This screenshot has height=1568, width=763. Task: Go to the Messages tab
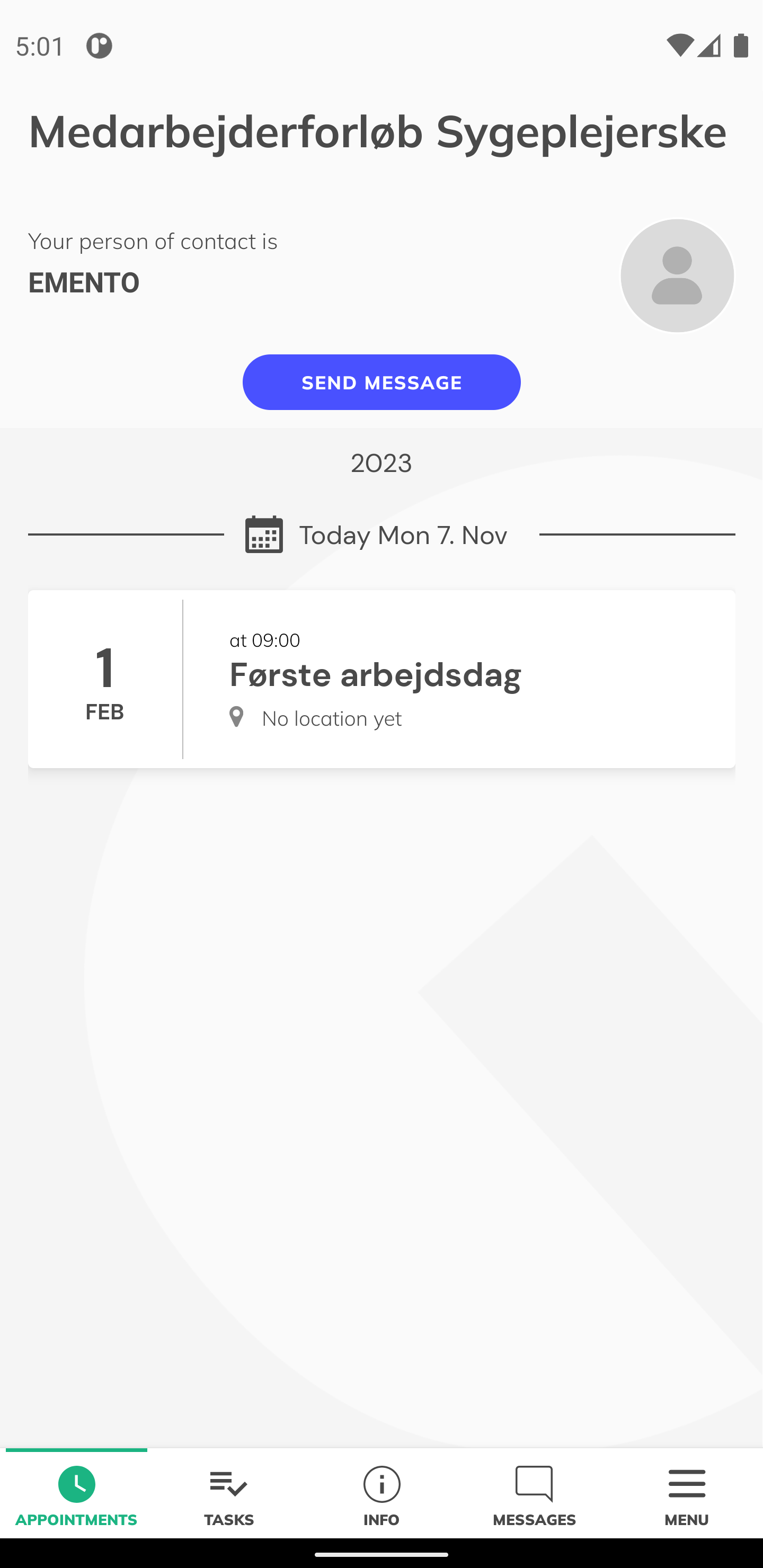(x=534, y=1494)
